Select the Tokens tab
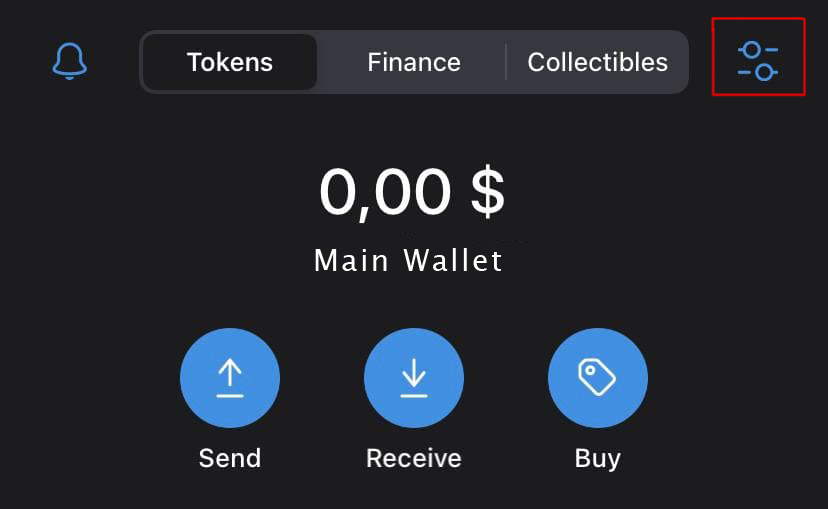Viewport: 828px width, 509px height. (230, 62)
